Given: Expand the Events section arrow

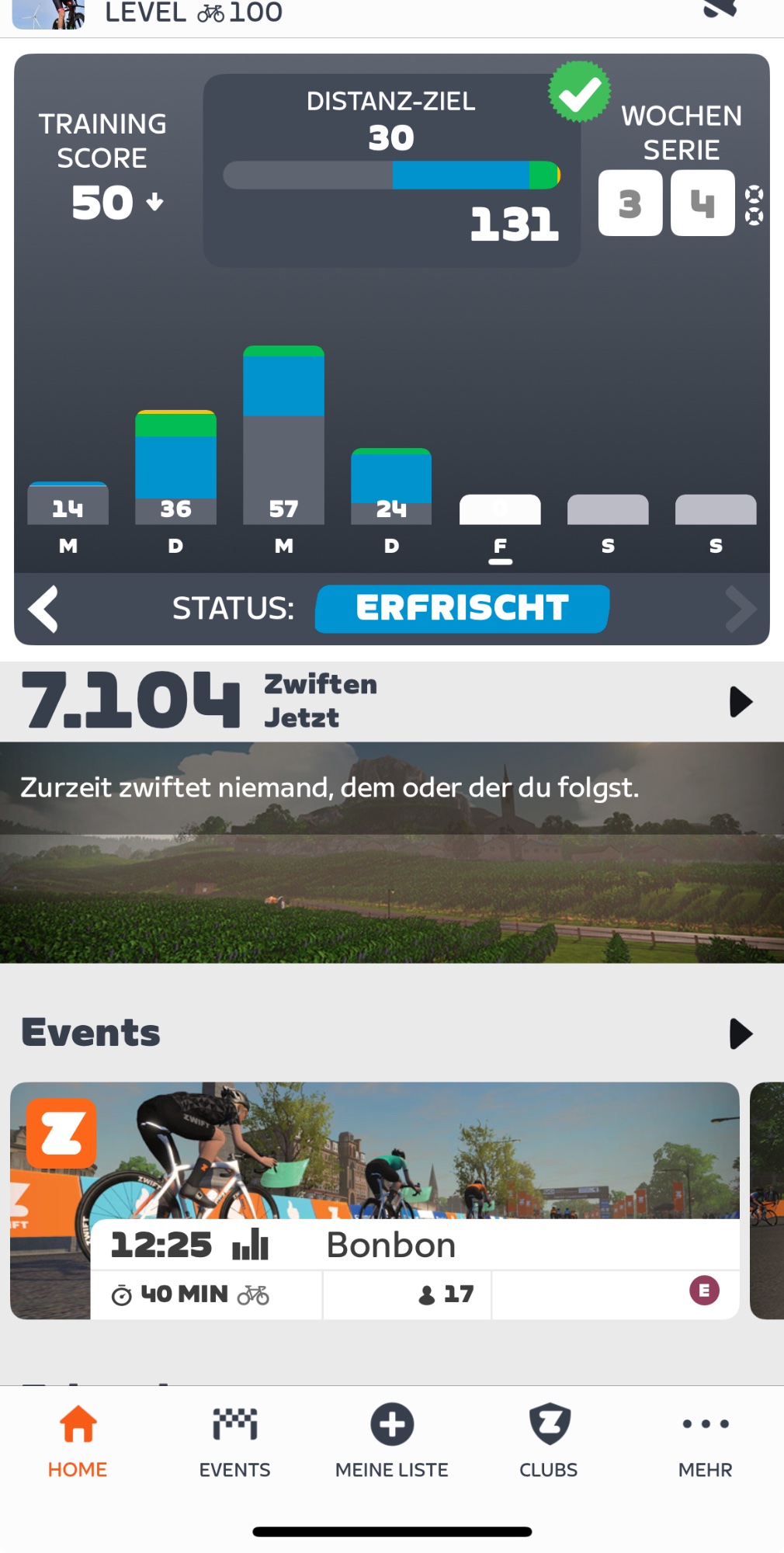Looking at the screenshot, I should (741, 1034).
